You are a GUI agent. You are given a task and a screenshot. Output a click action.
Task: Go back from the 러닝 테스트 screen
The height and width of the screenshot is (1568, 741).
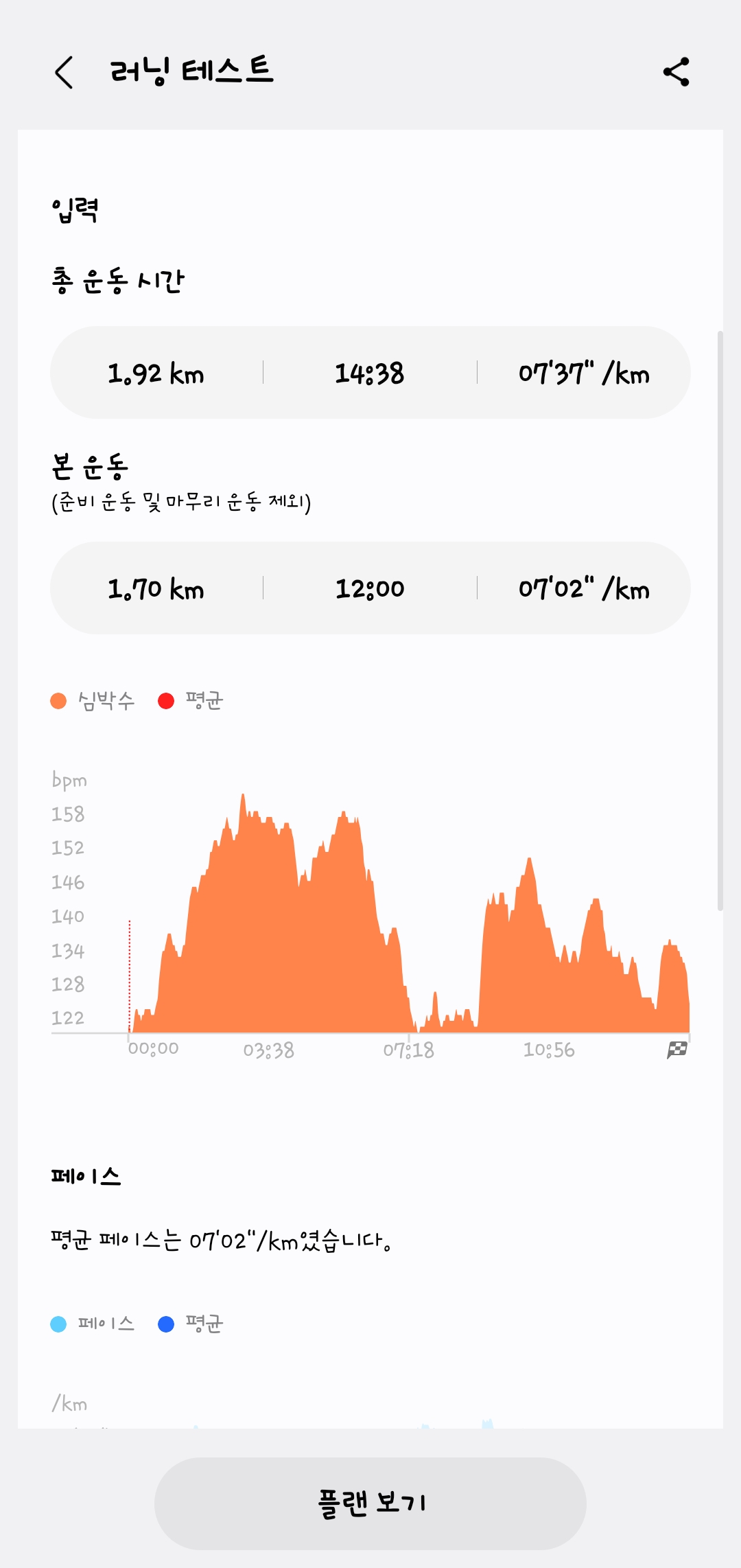tap(64, 72)
